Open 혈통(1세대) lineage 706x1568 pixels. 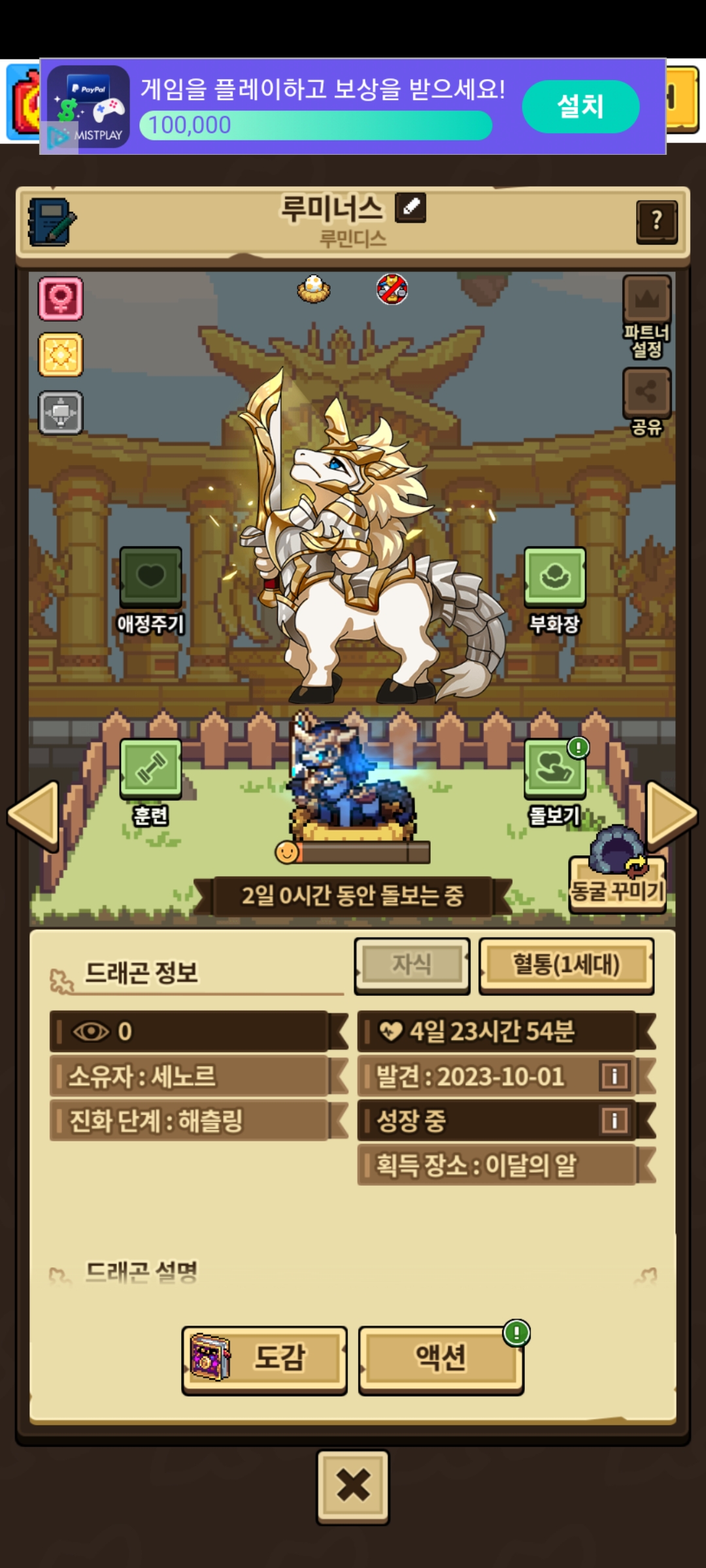point(566,964)
